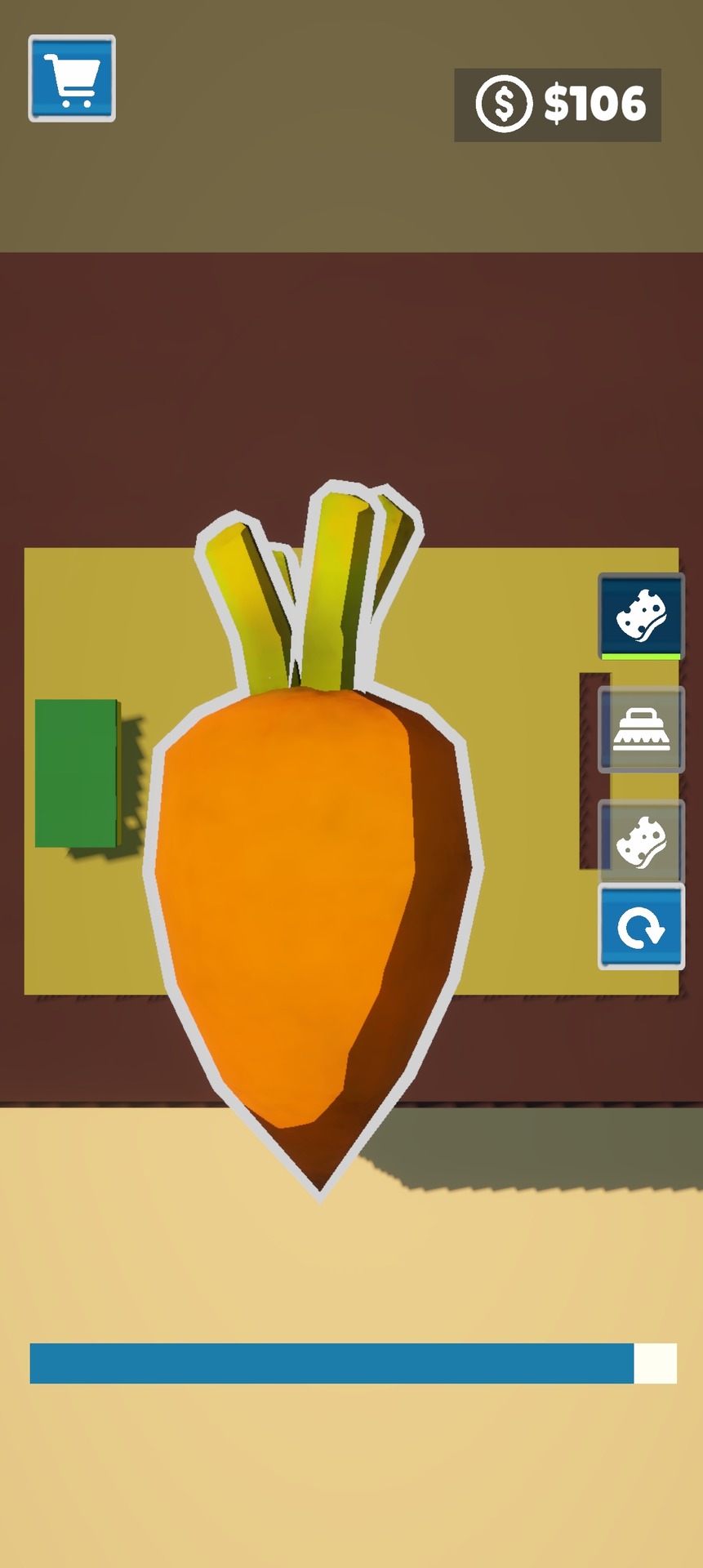Open the shopping cart store
This screenshot has height=1568, width=703.
[x=72, y=78]
